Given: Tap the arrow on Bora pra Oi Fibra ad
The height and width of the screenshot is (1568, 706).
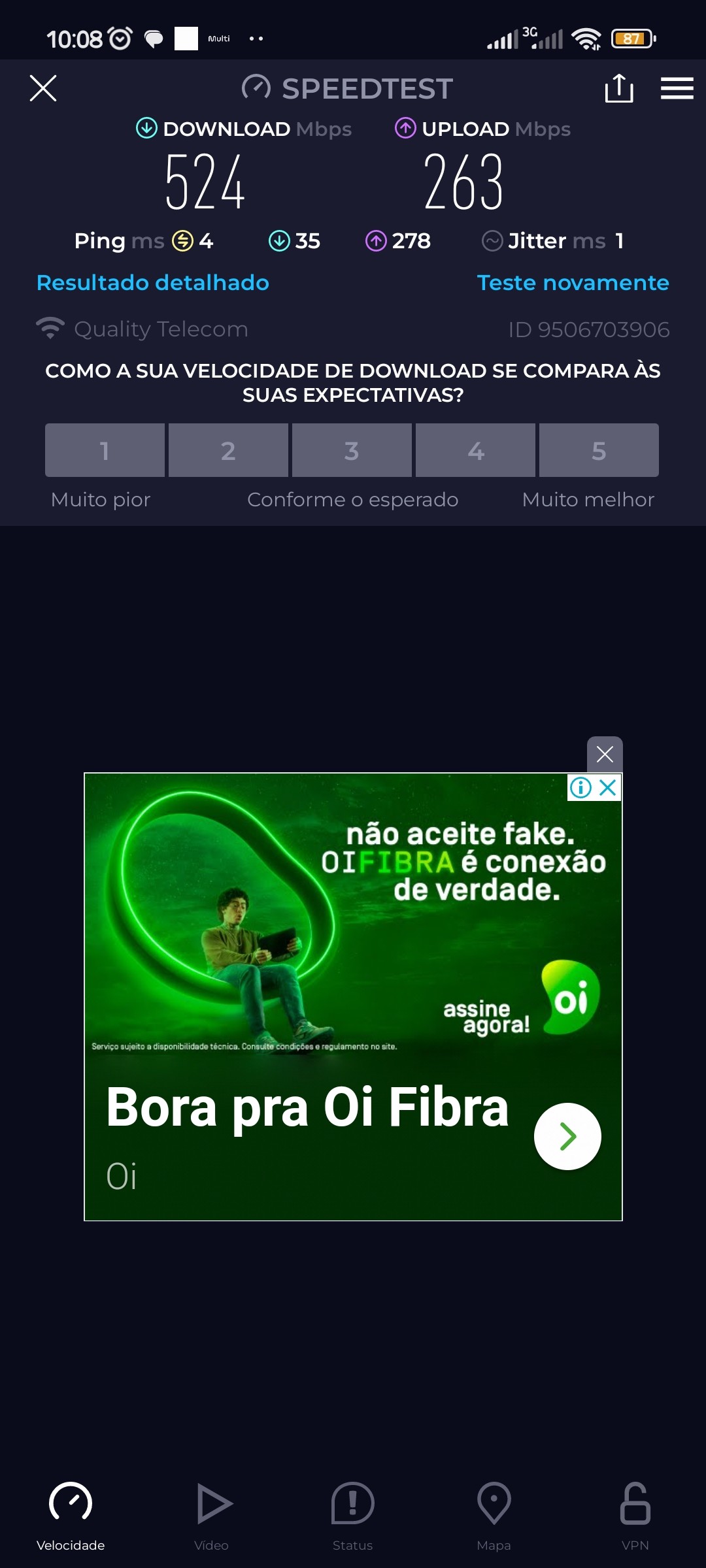Looking at the screenshot, I should point(567,1136).
